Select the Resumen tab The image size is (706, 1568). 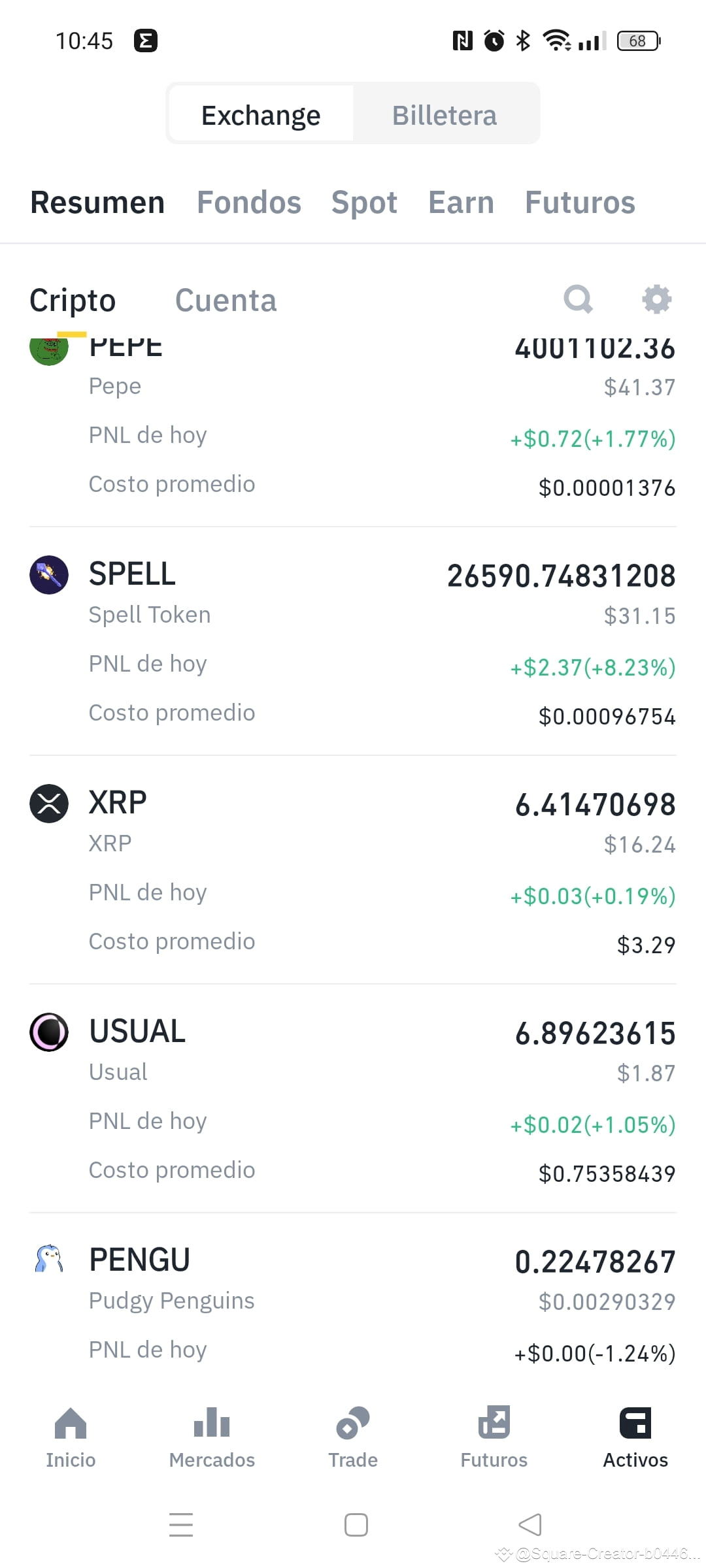97,203
